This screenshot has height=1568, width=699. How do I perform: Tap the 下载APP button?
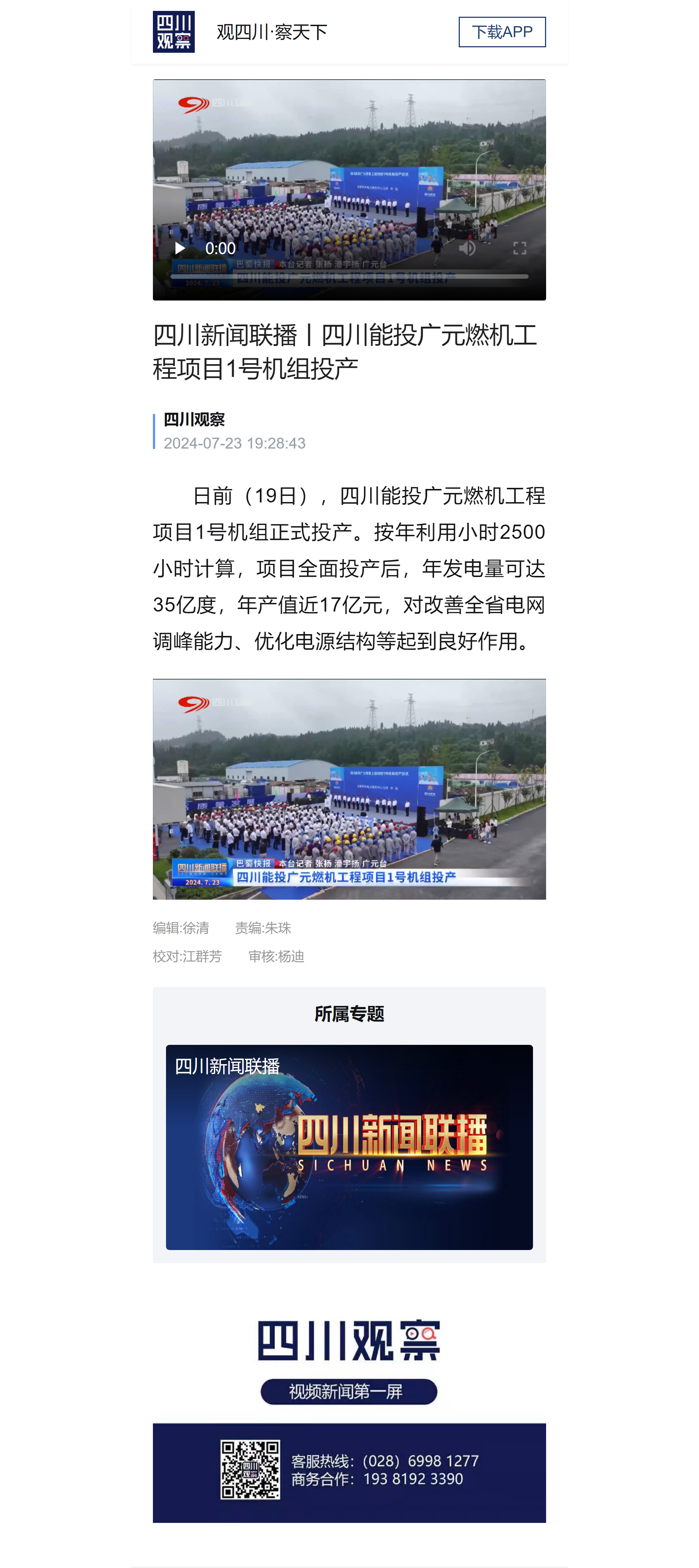pos(501,32)
